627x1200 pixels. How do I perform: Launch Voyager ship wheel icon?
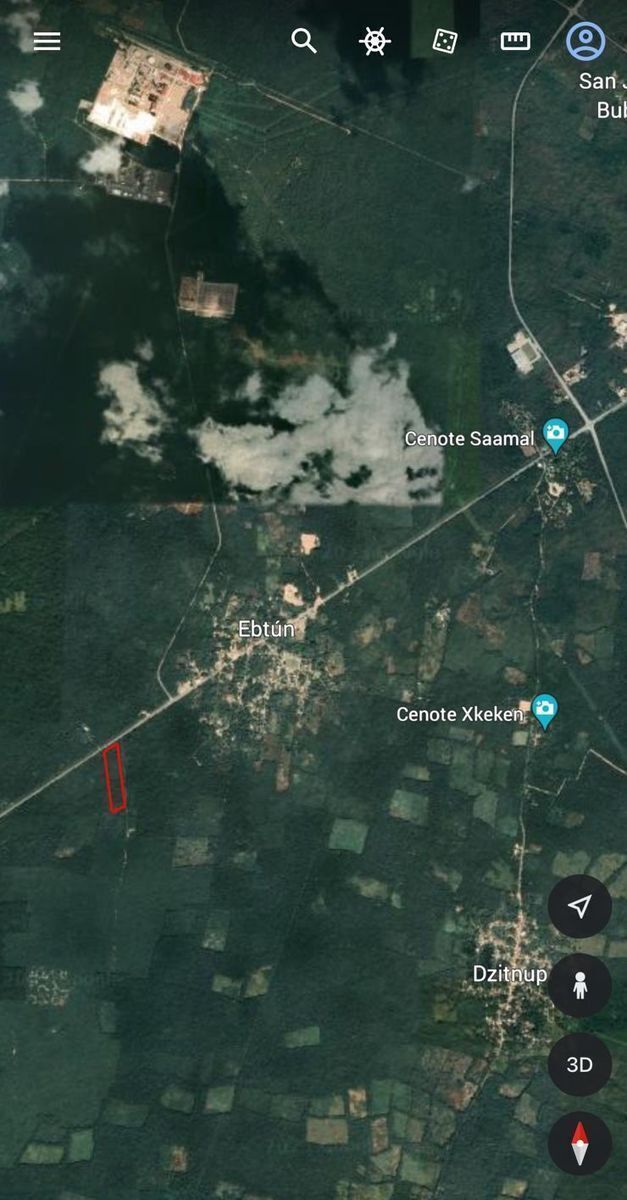pos(374,41)
